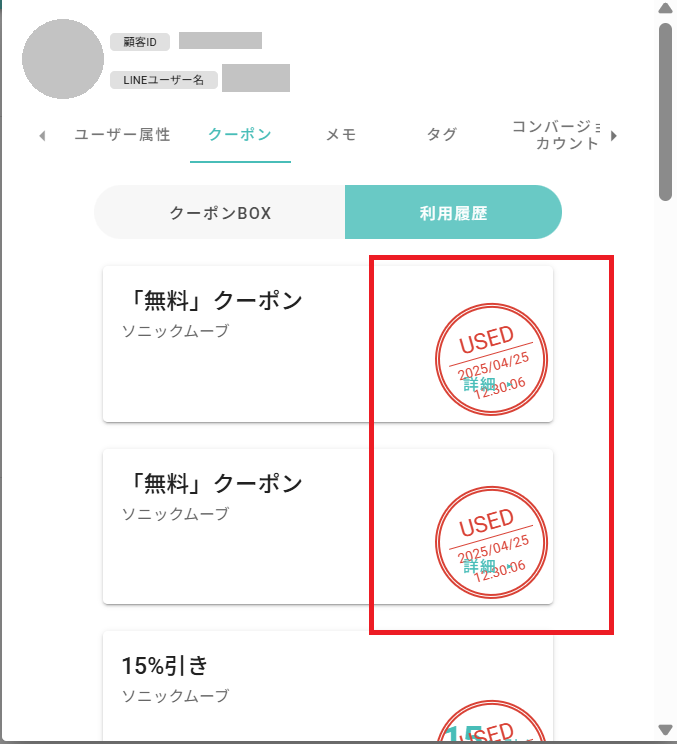Switch to クーポンBOX view
The image size is (677, 744).
(x=220, y=212)
